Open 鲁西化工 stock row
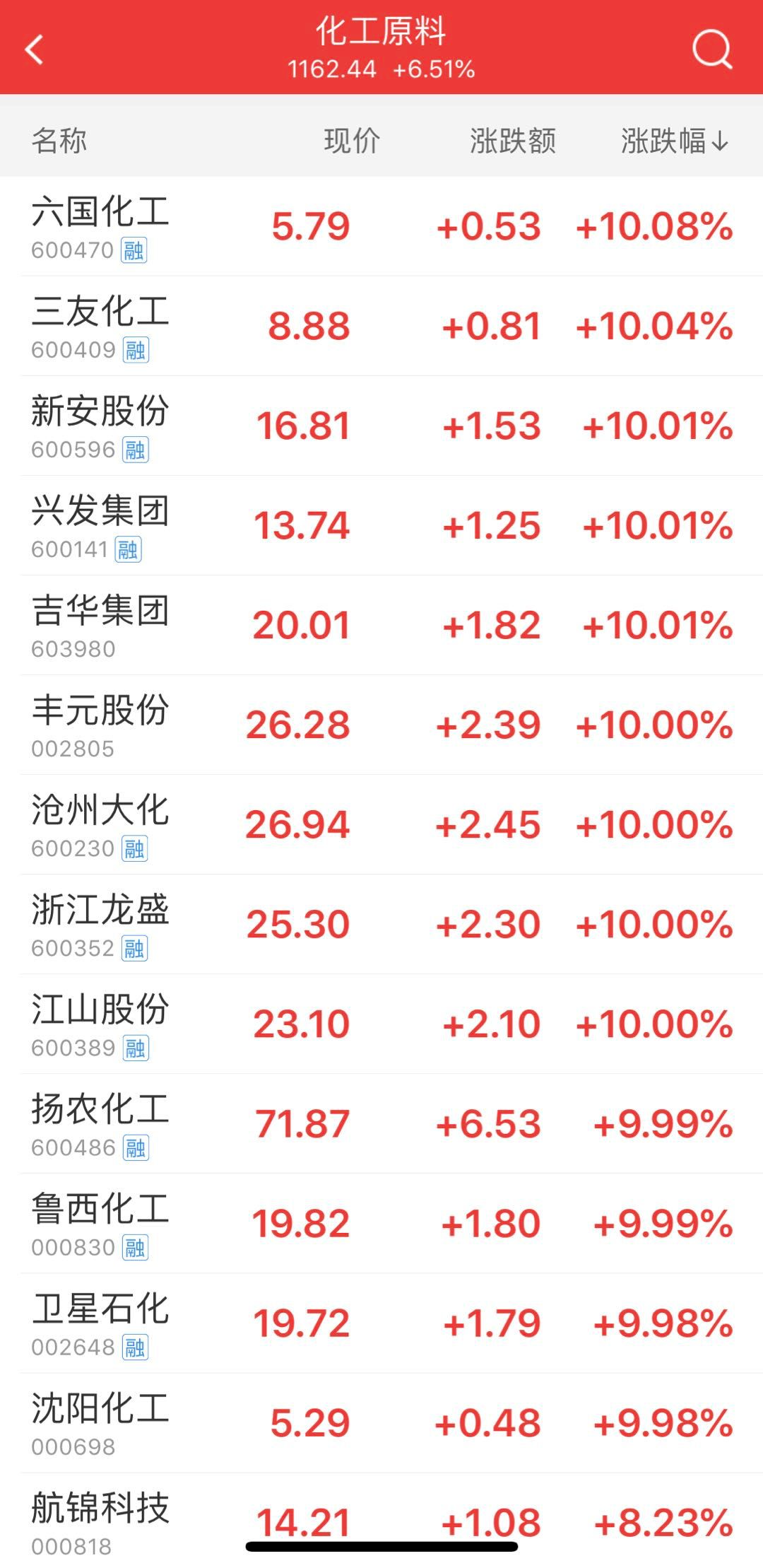 (x=381, y=1223)
